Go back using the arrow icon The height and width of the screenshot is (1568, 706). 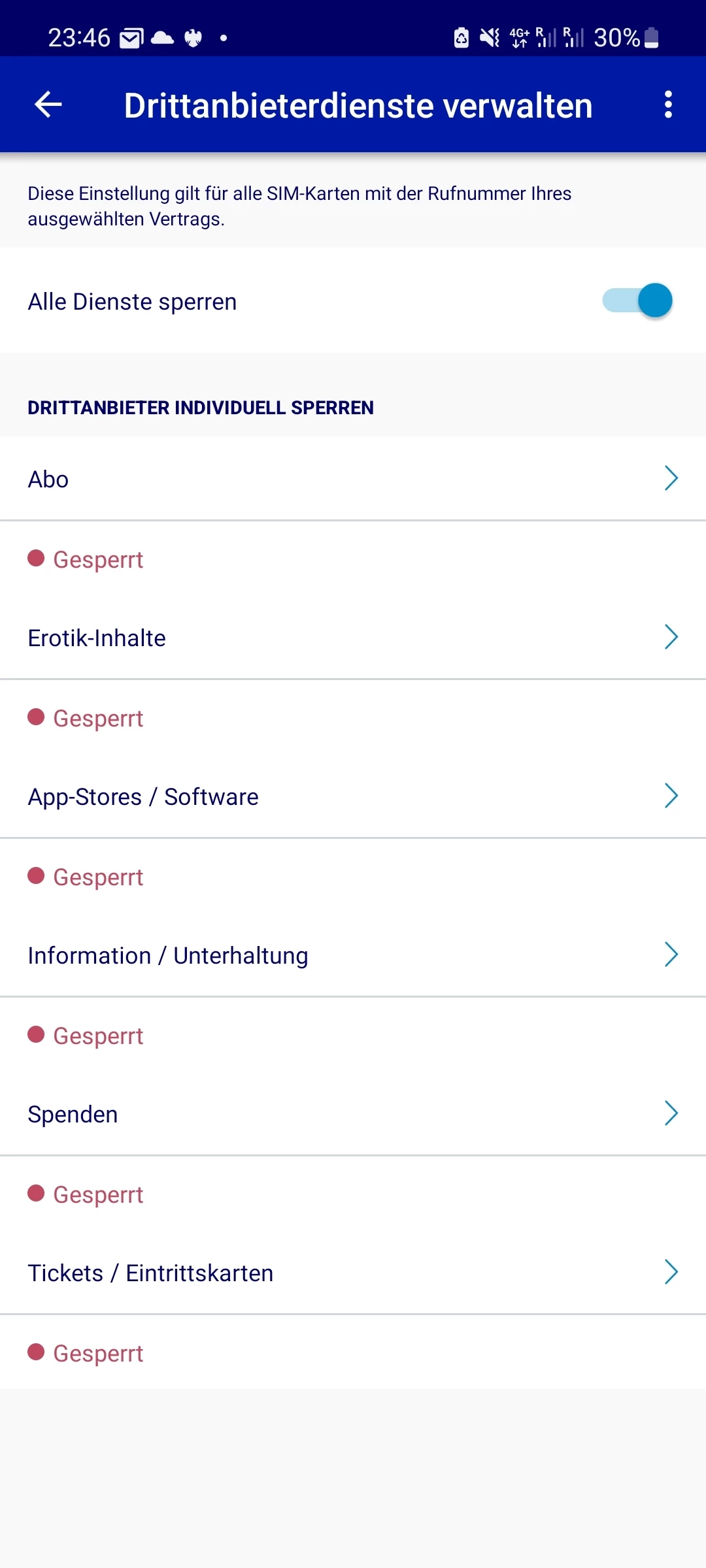pos(48,105)
